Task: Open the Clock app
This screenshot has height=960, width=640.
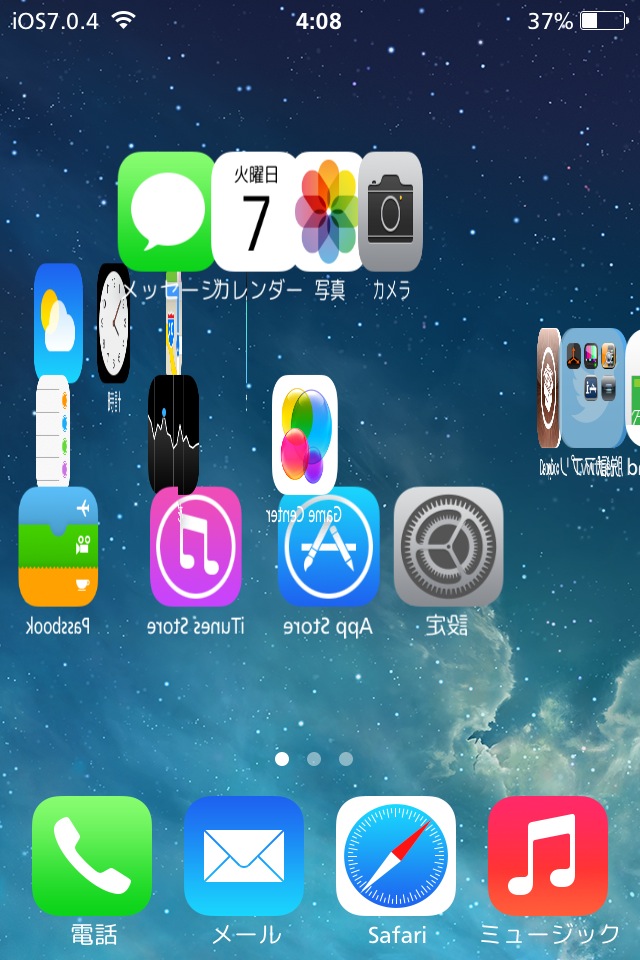Action: (113, 322)
